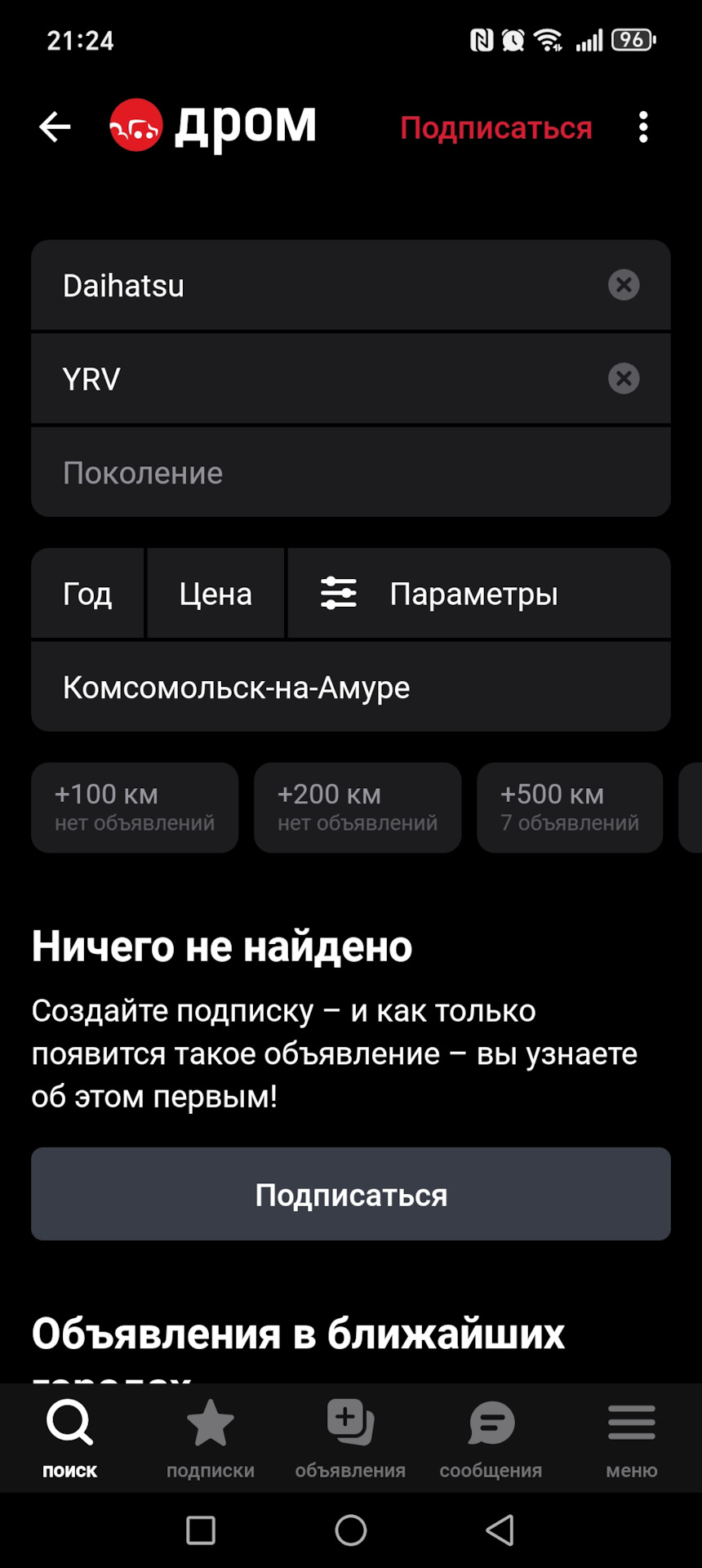702x1568 pixels.
Task: Select the +100 км radius chip
Action: pyautogui.click(x=135, y=808)
